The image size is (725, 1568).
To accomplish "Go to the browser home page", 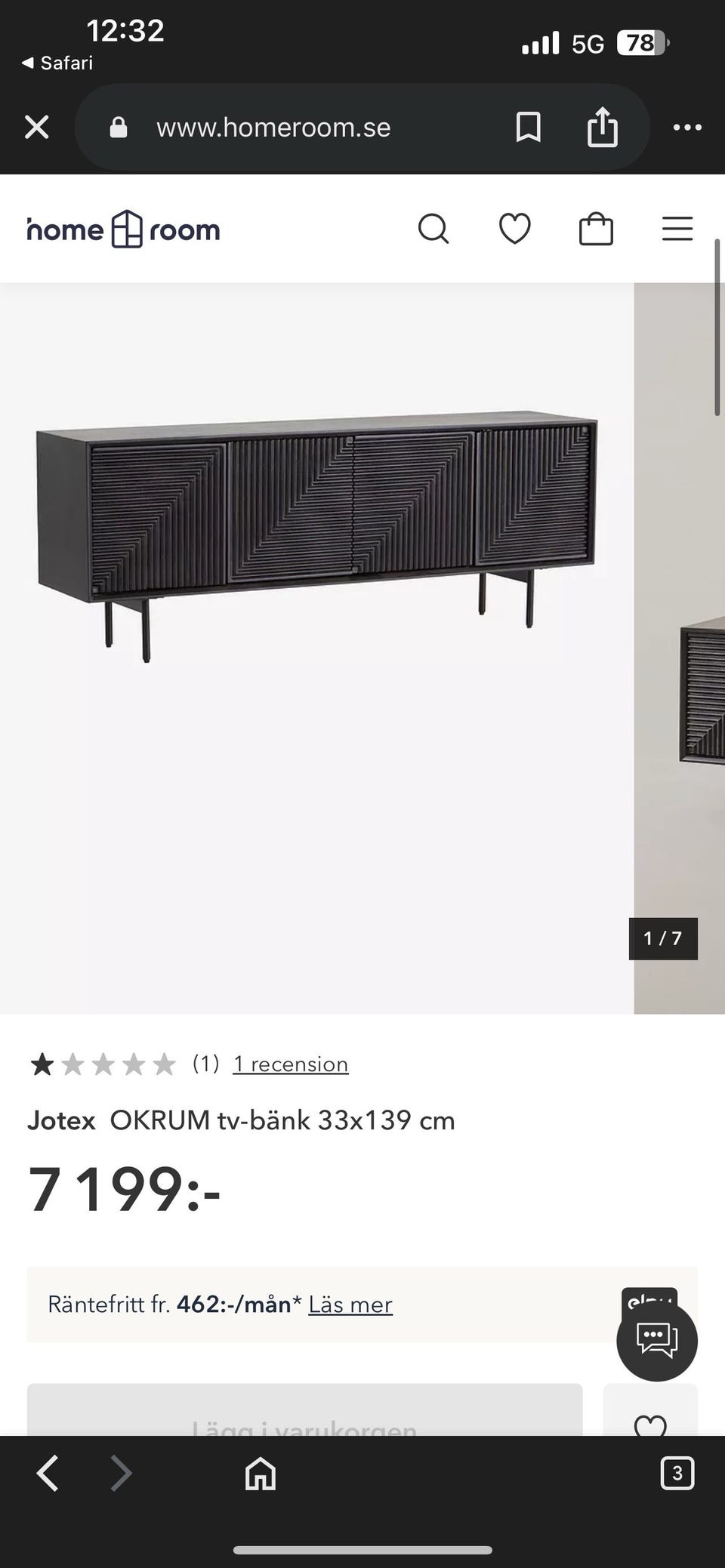I will coord(261,1473).
